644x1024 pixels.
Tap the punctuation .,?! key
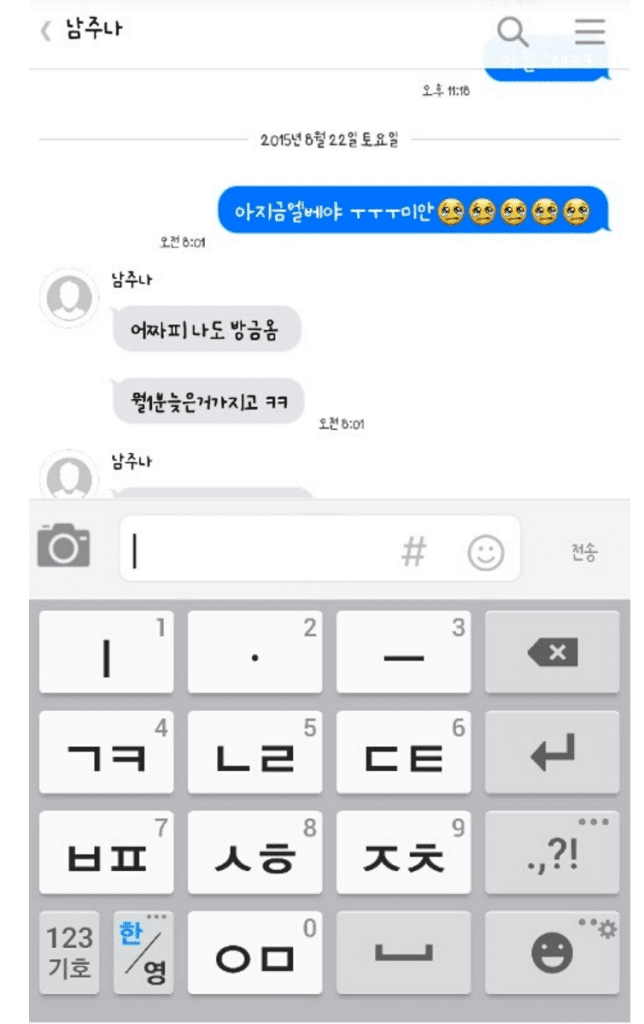click(x=552, y=852)
